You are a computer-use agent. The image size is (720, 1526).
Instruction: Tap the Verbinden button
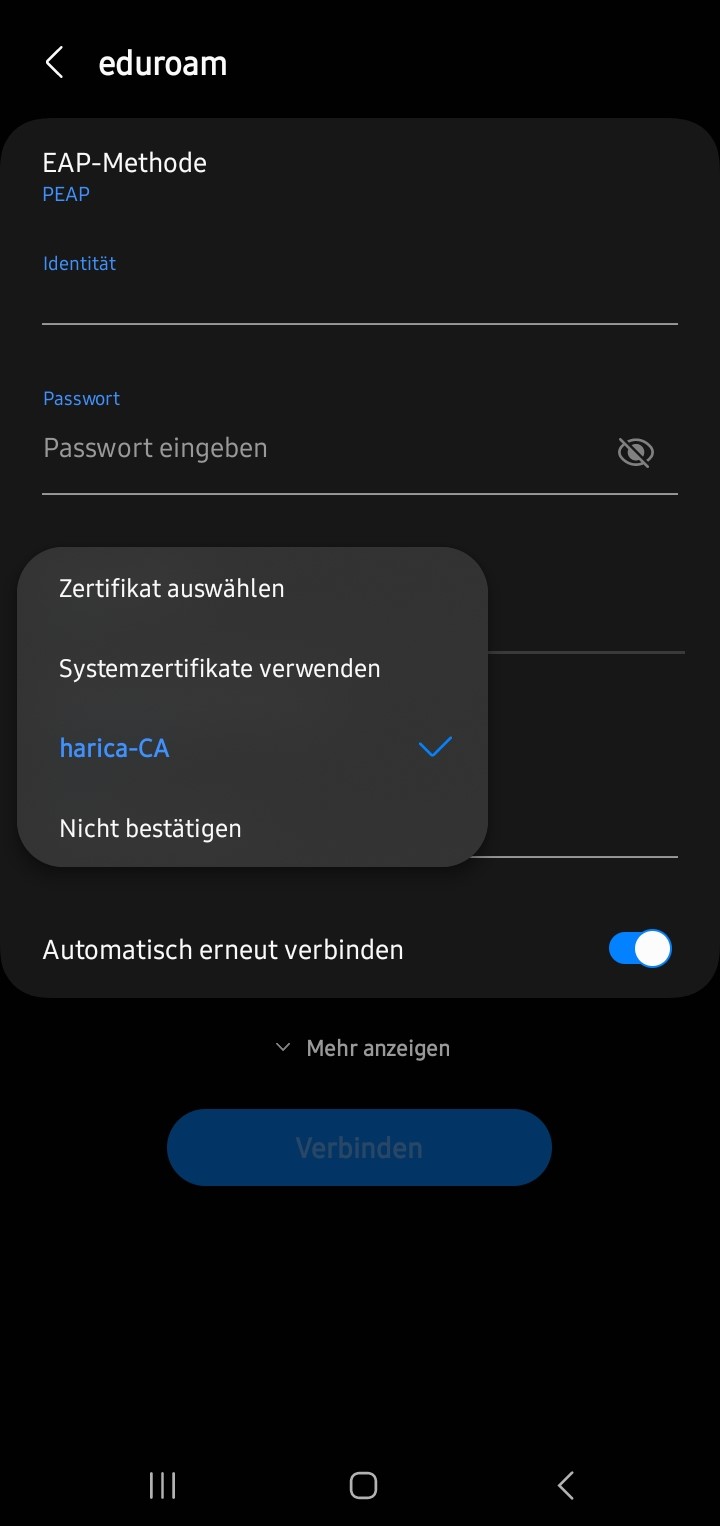coord(359,1147)
